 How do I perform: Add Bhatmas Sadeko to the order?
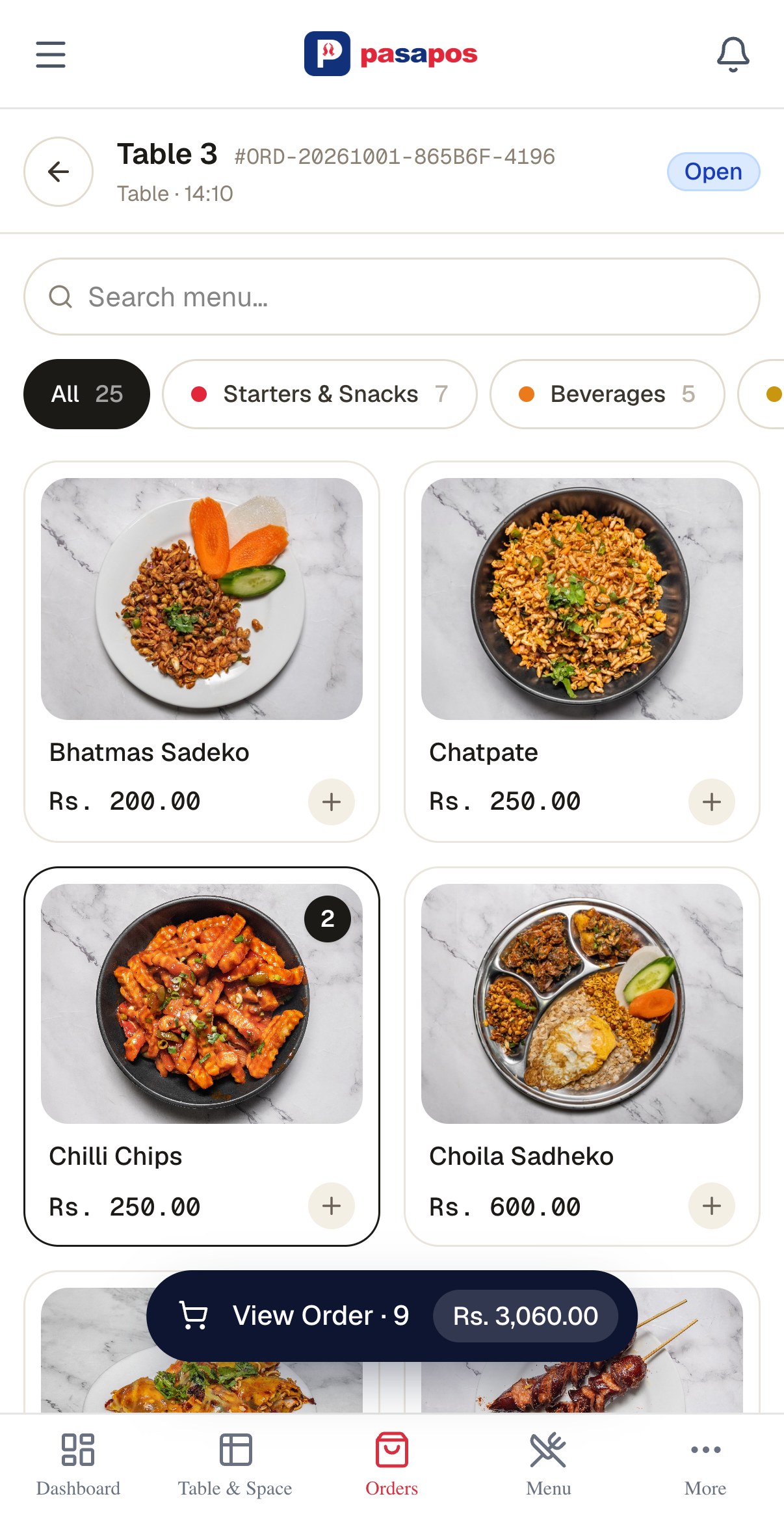(x=332, y=802)
